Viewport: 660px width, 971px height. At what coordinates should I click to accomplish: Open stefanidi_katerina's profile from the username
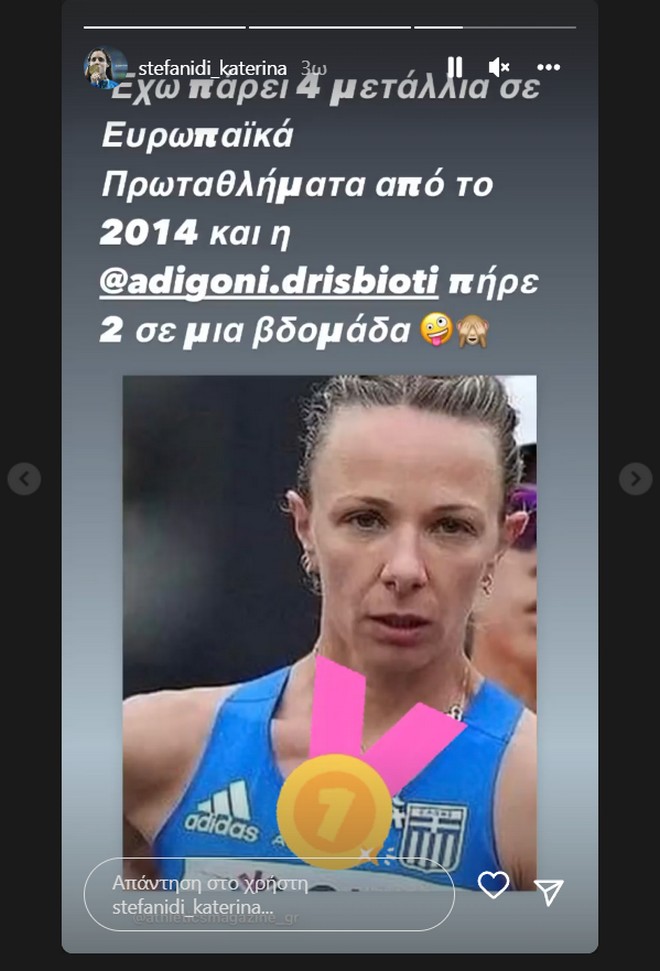(x=213, y=69)
